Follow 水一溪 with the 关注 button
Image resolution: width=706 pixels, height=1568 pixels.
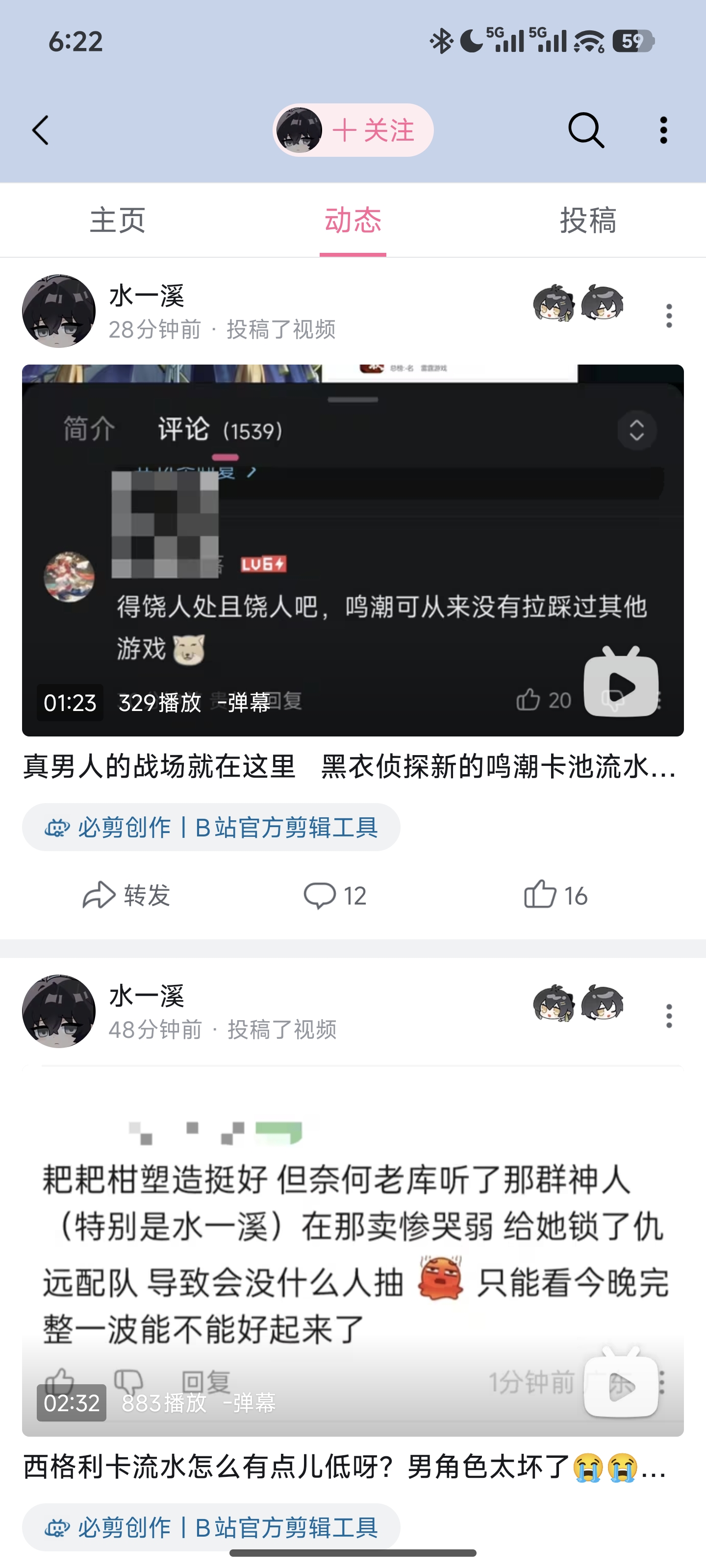pos(372,130)
